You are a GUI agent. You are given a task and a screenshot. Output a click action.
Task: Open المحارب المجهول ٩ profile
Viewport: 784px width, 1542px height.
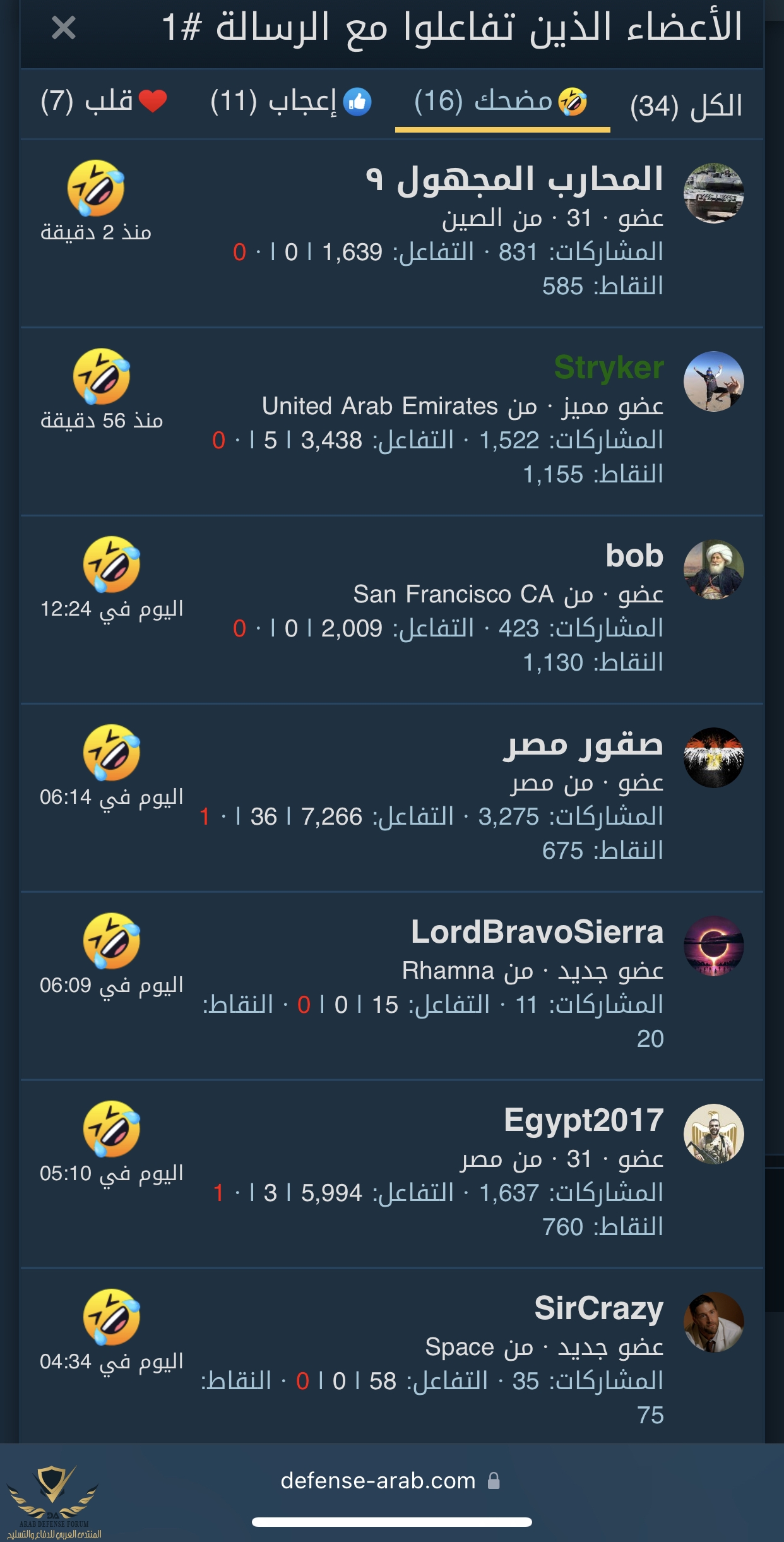coord(514,179)
